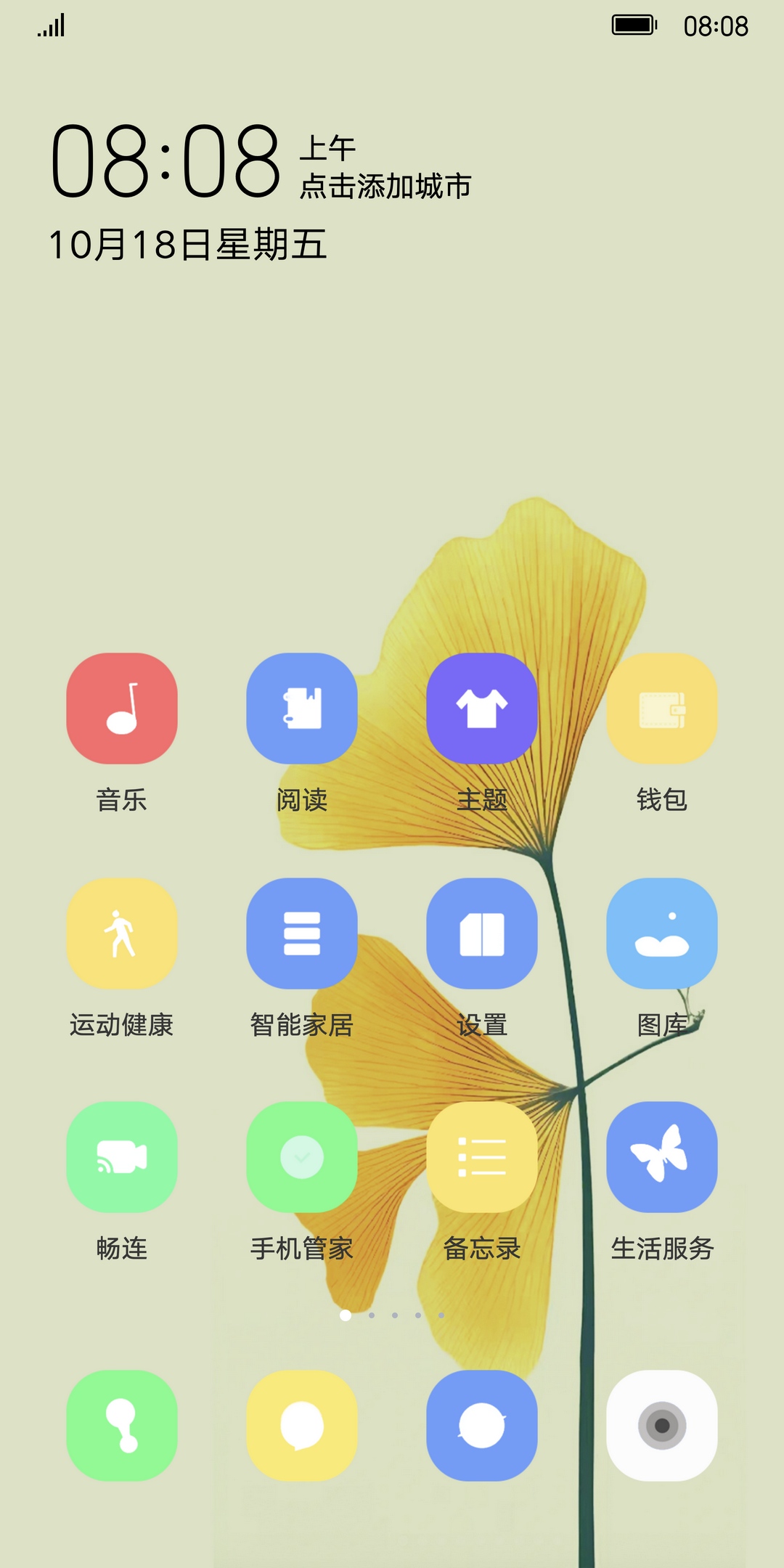
Task: Open the 备忘录 notes app
Action: click(x=481, y=1157)
